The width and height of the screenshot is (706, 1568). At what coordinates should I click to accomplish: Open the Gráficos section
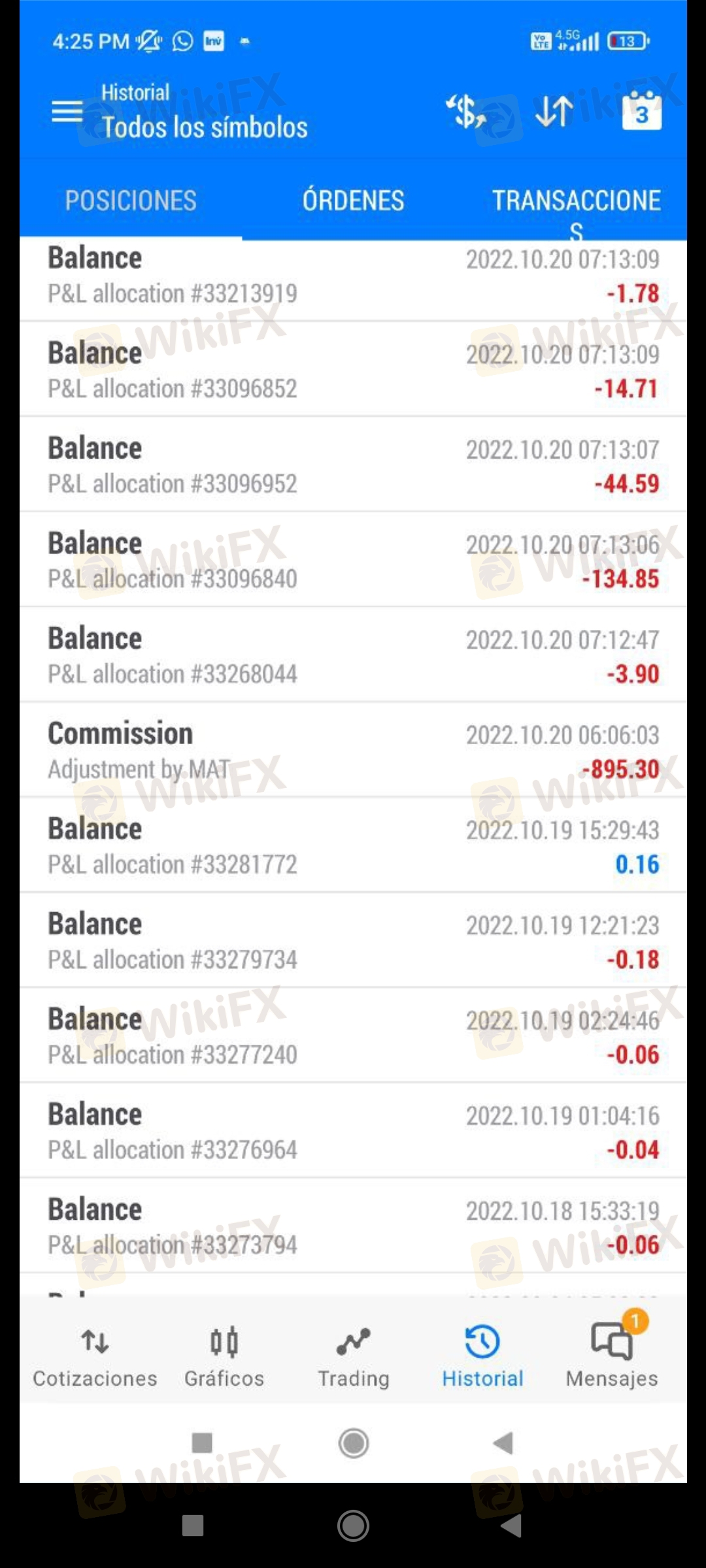tap(224, 1357)
